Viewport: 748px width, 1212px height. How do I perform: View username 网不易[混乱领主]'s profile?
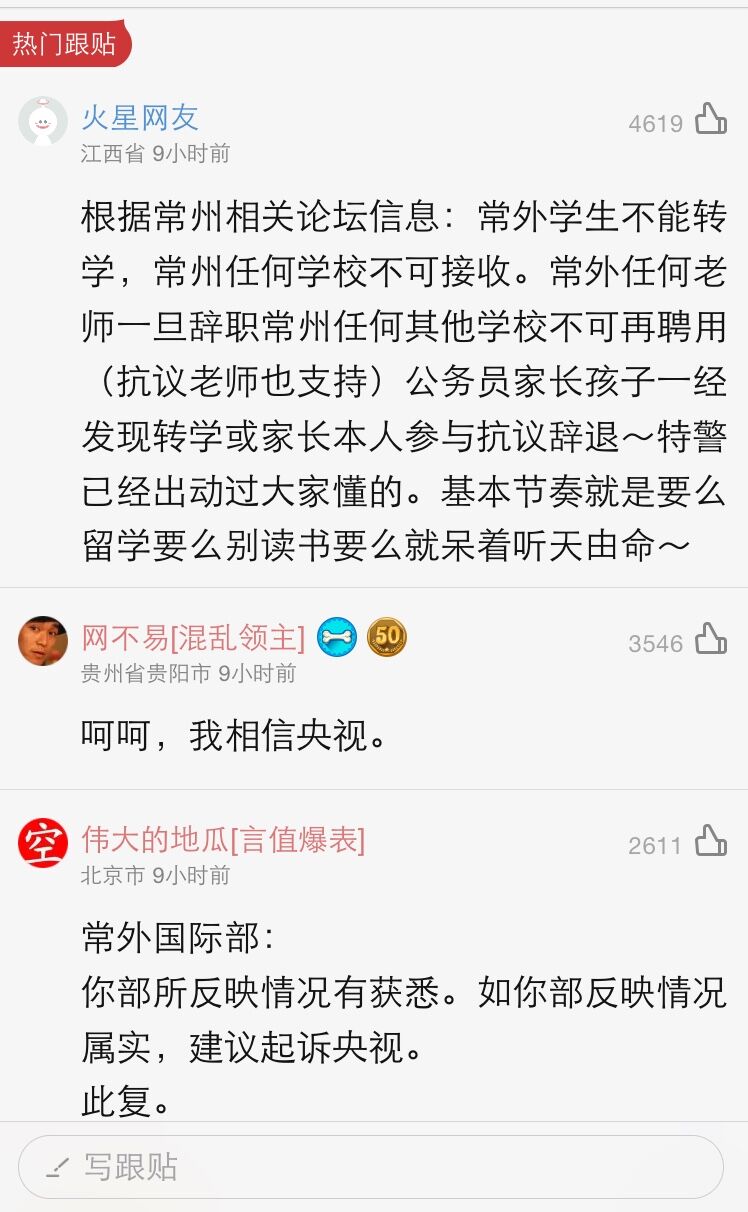point(193,637)
